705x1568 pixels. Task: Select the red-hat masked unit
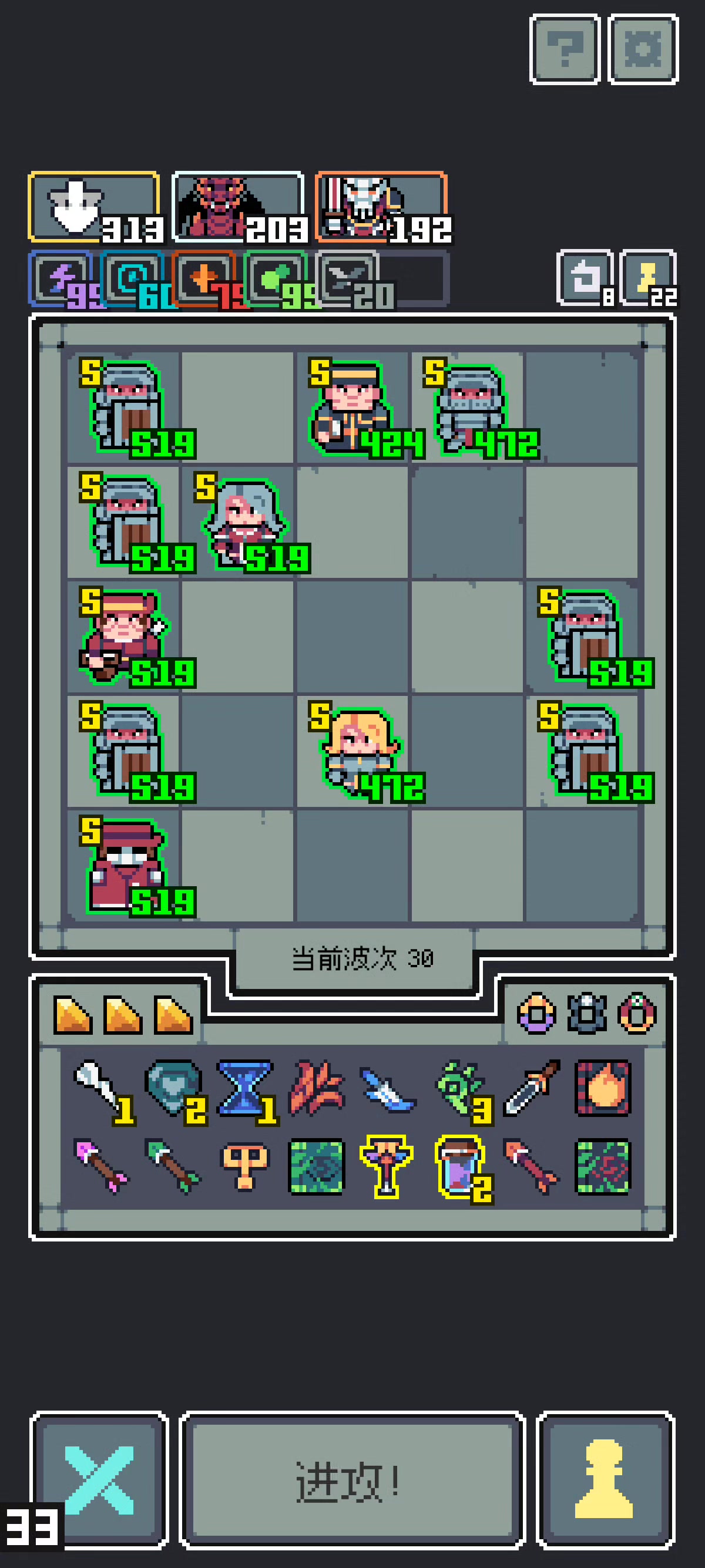click(x=125, y=866)
